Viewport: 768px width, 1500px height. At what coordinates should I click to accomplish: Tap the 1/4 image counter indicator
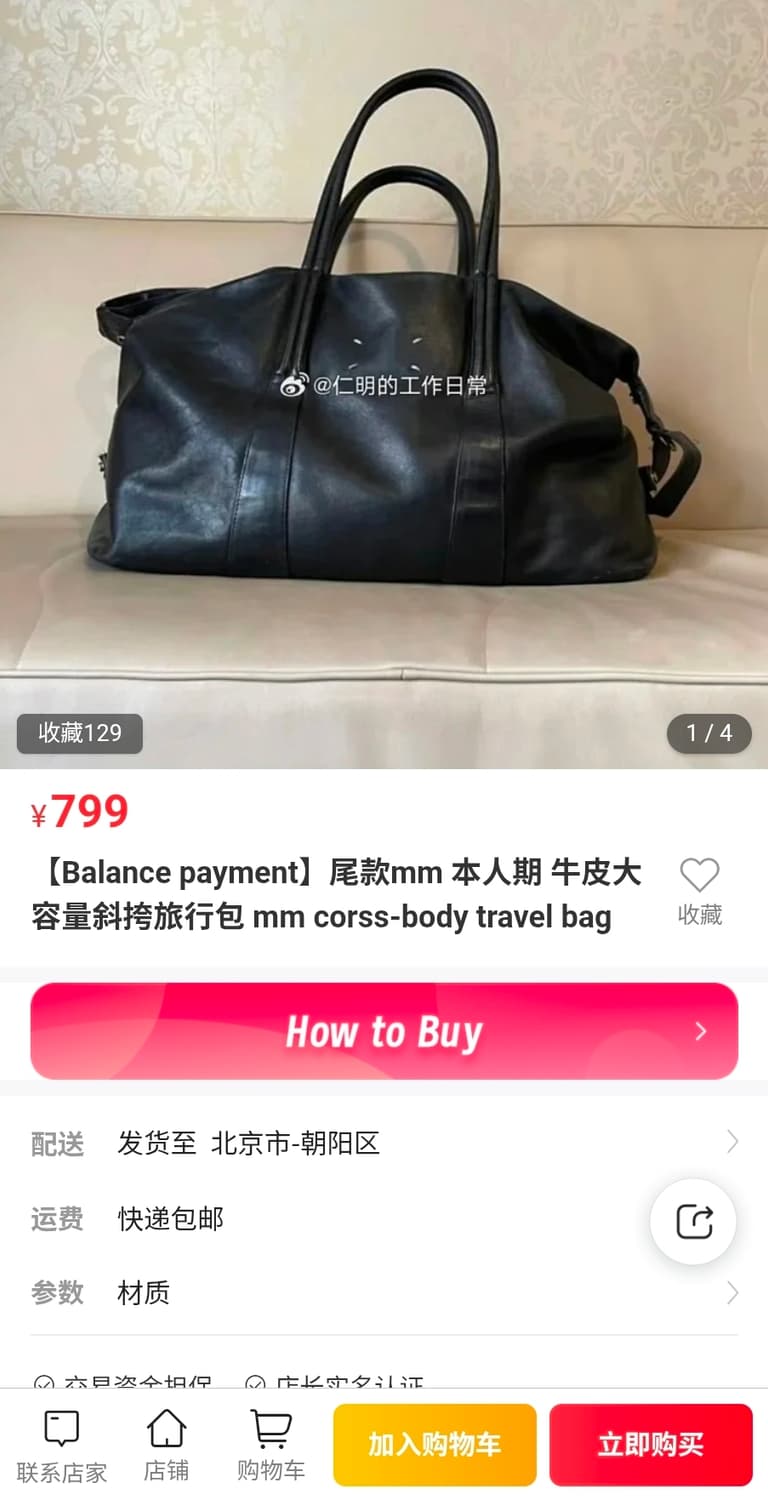(709, 733)
